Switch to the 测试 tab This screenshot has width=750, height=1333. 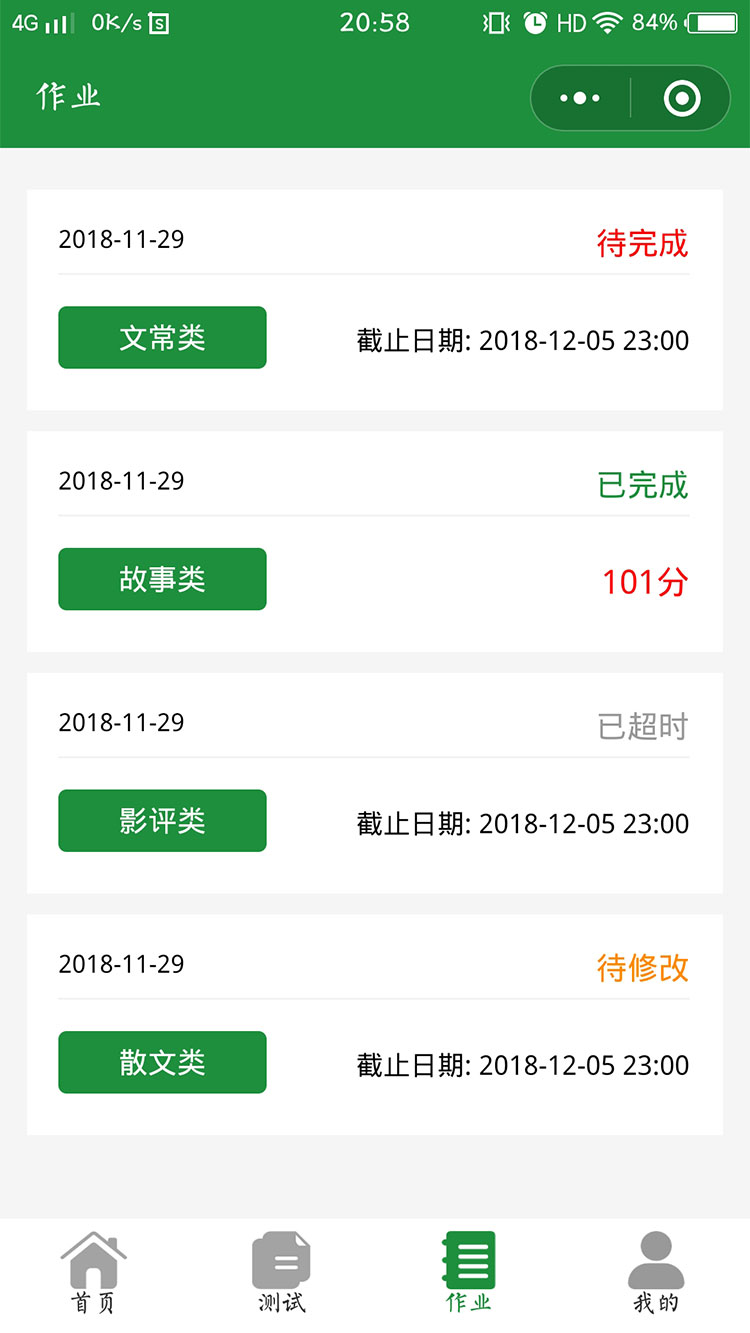point(281,1274)
